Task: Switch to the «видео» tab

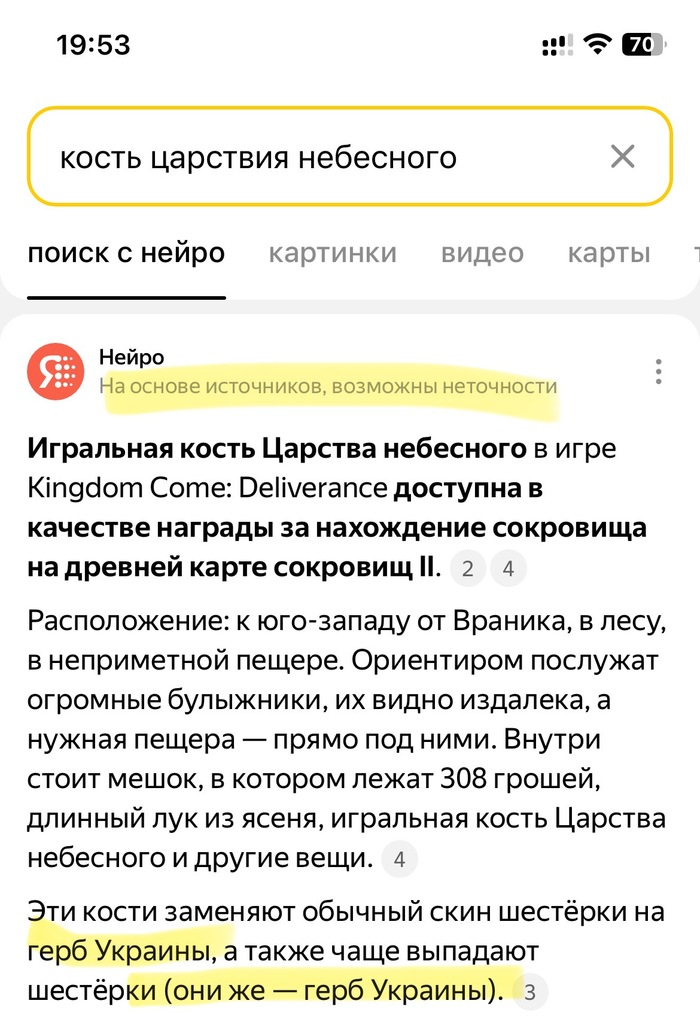Action: (482, 253)
